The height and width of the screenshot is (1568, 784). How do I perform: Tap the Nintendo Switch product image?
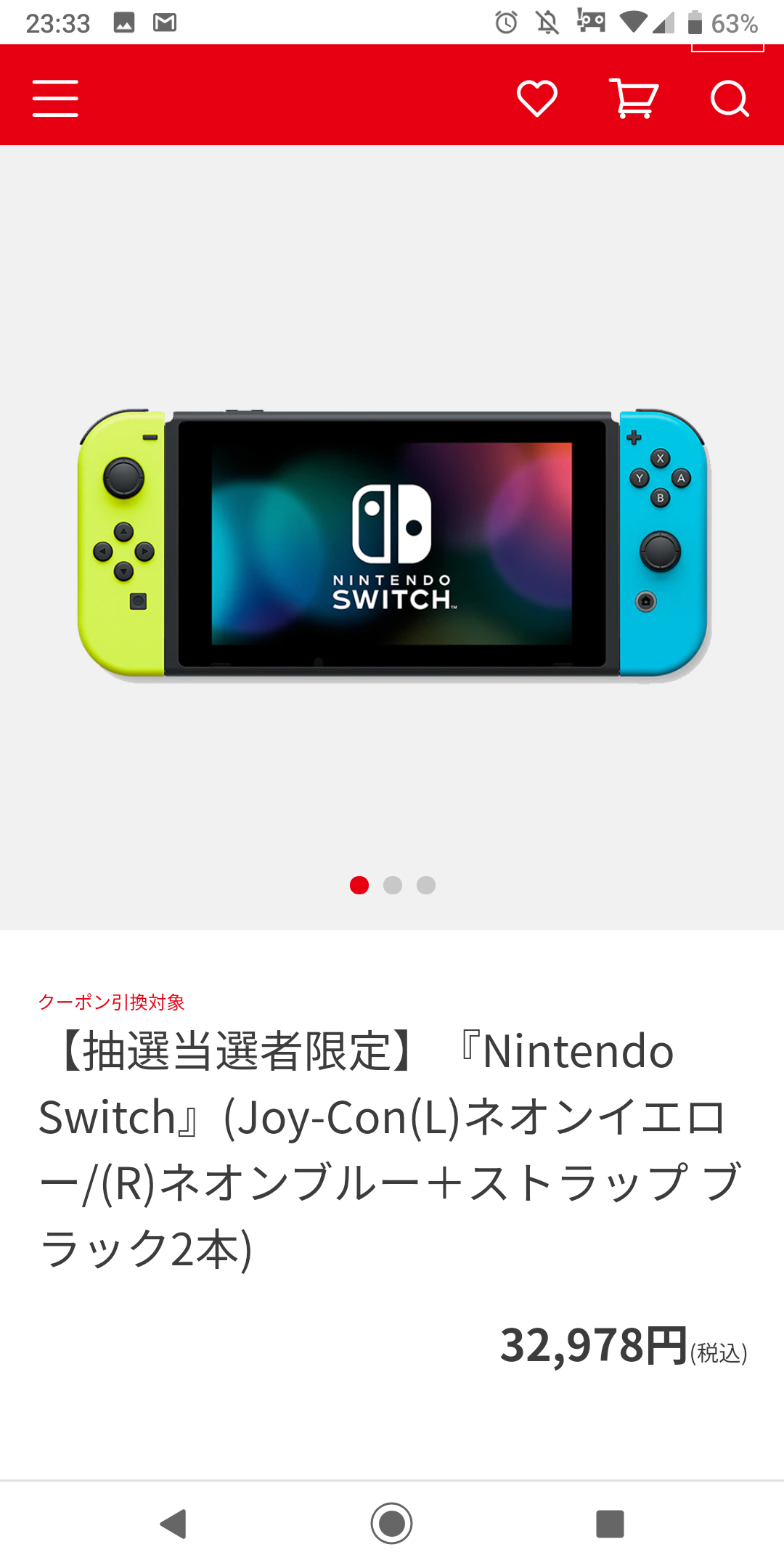tap(393, 544)
